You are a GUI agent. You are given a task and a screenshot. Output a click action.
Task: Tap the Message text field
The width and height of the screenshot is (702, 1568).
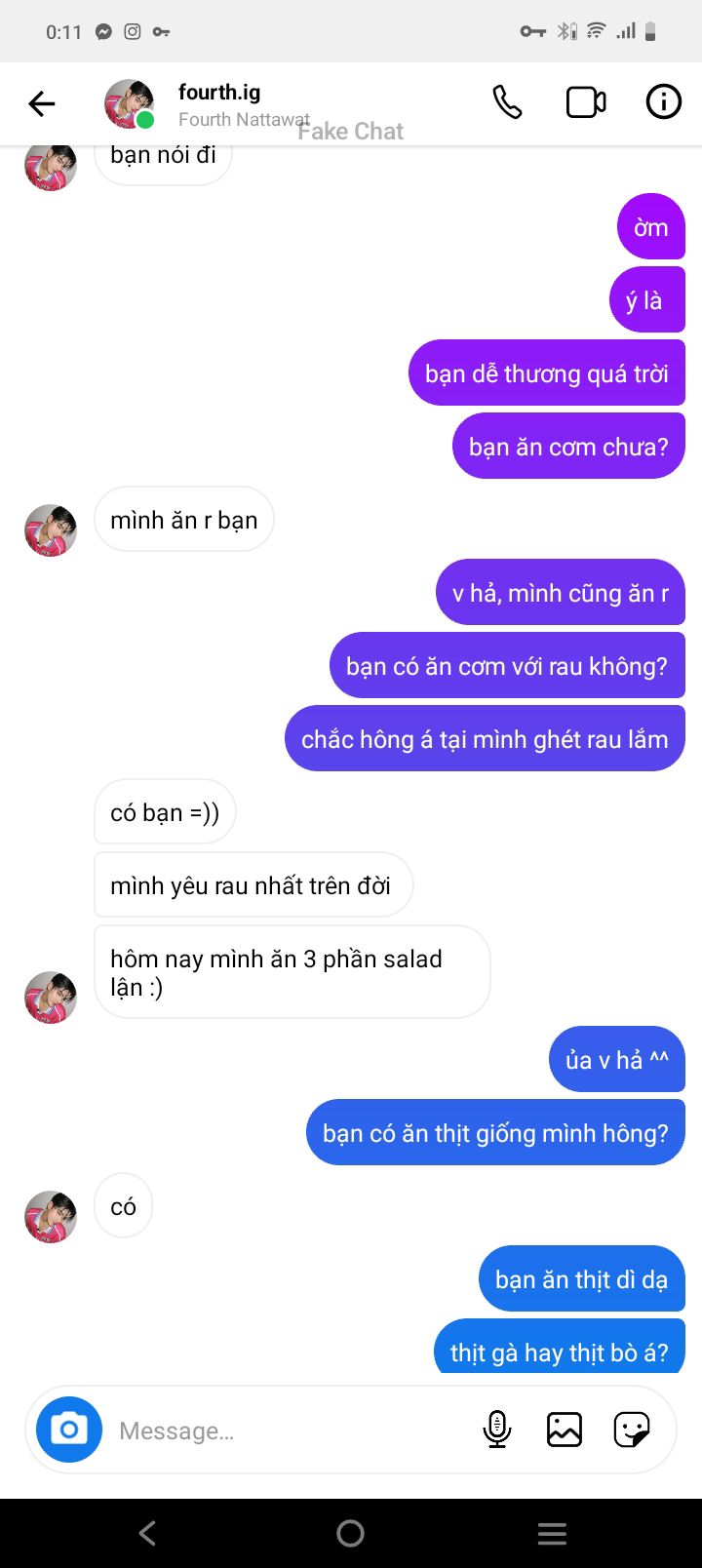point(283,1431)
